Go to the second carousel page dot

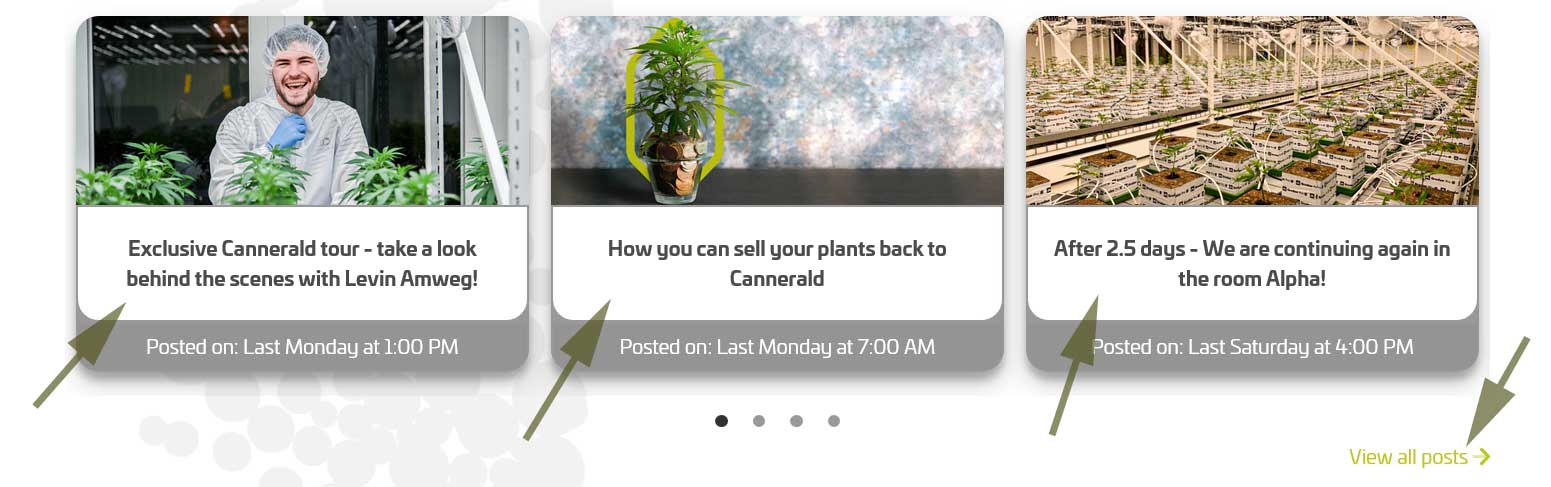coord(759,421)
